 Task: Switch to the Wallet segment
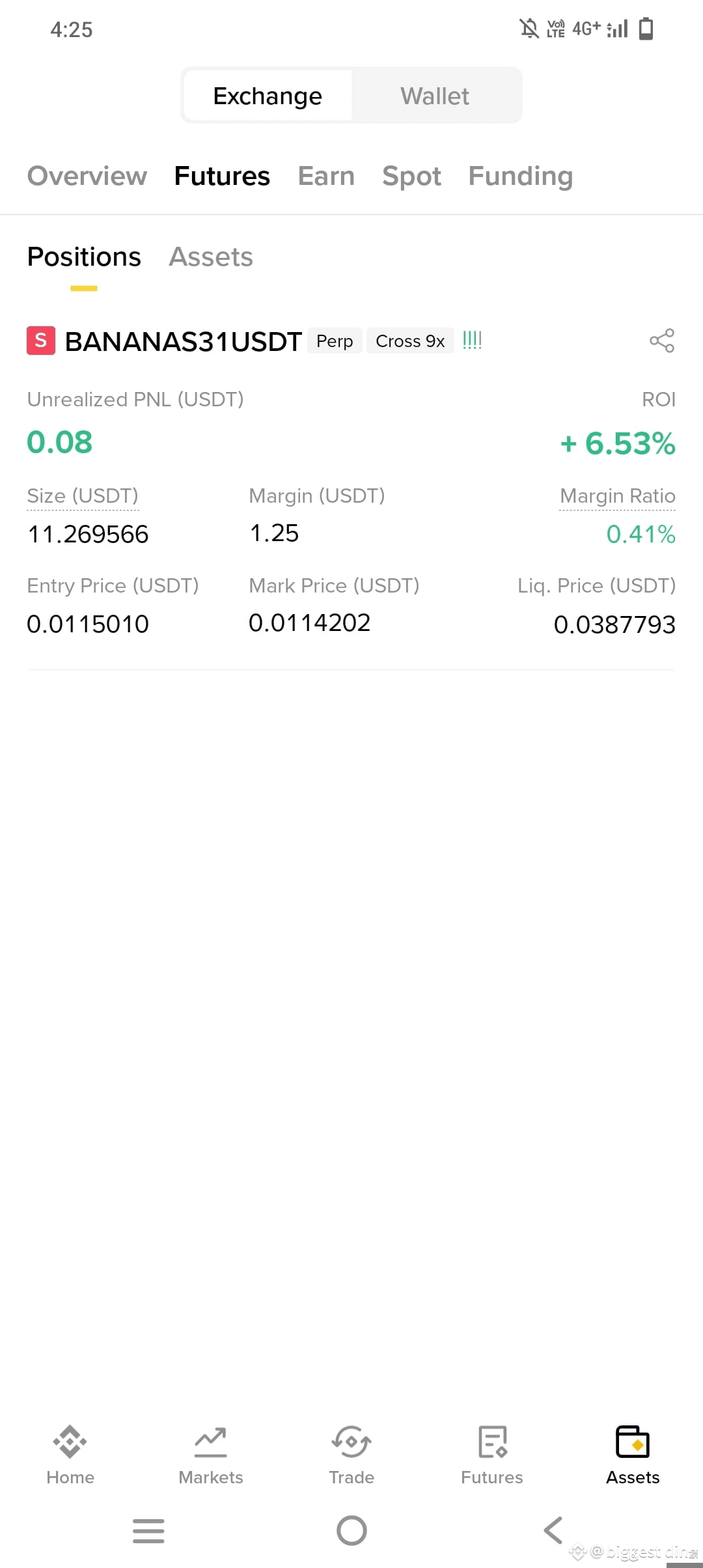pyautogui.click(x=435, y=96)
